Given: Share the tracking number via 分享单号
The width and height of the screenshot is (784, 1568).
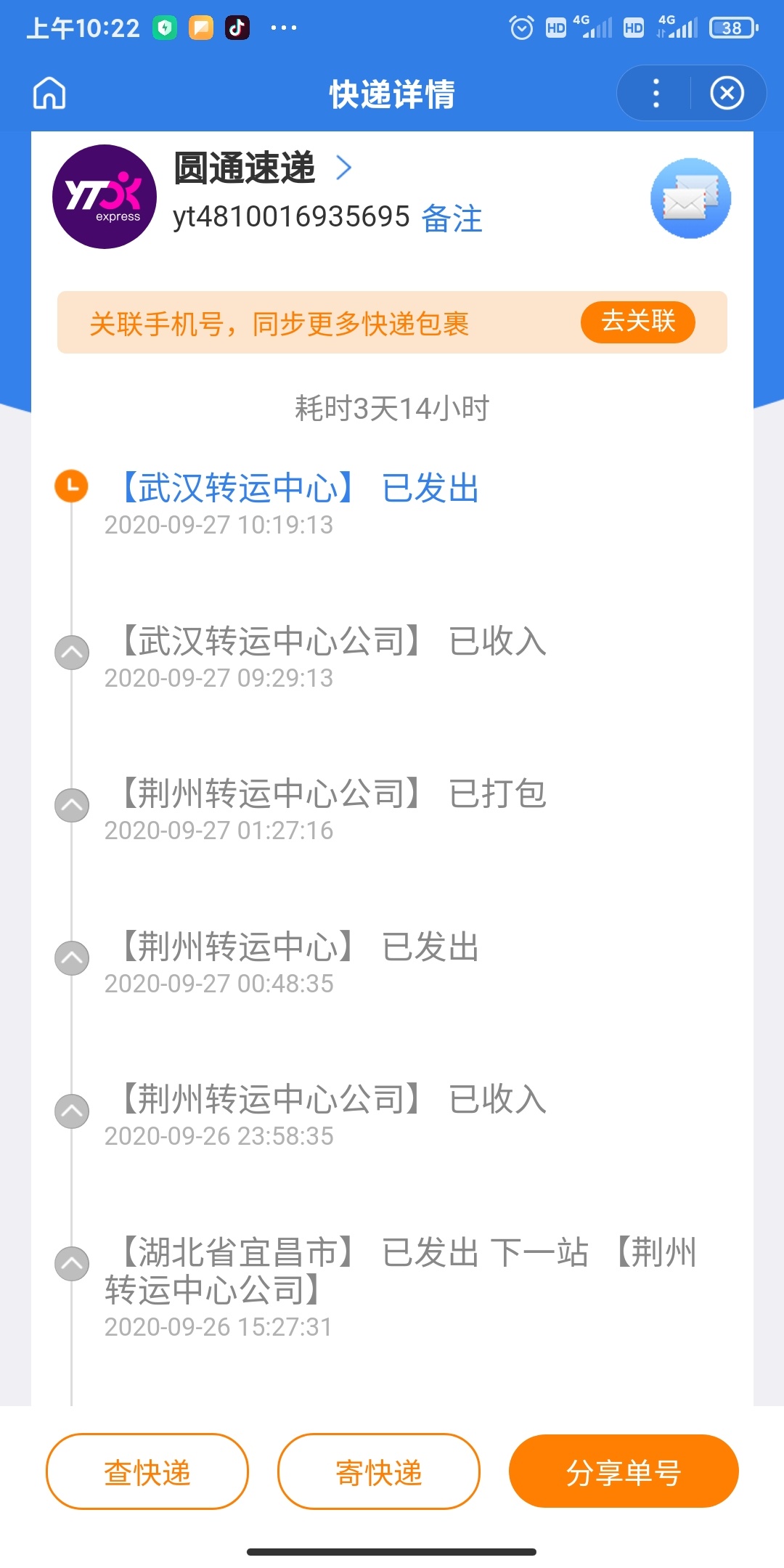Looking at the screenshot, I should 624,1472.
